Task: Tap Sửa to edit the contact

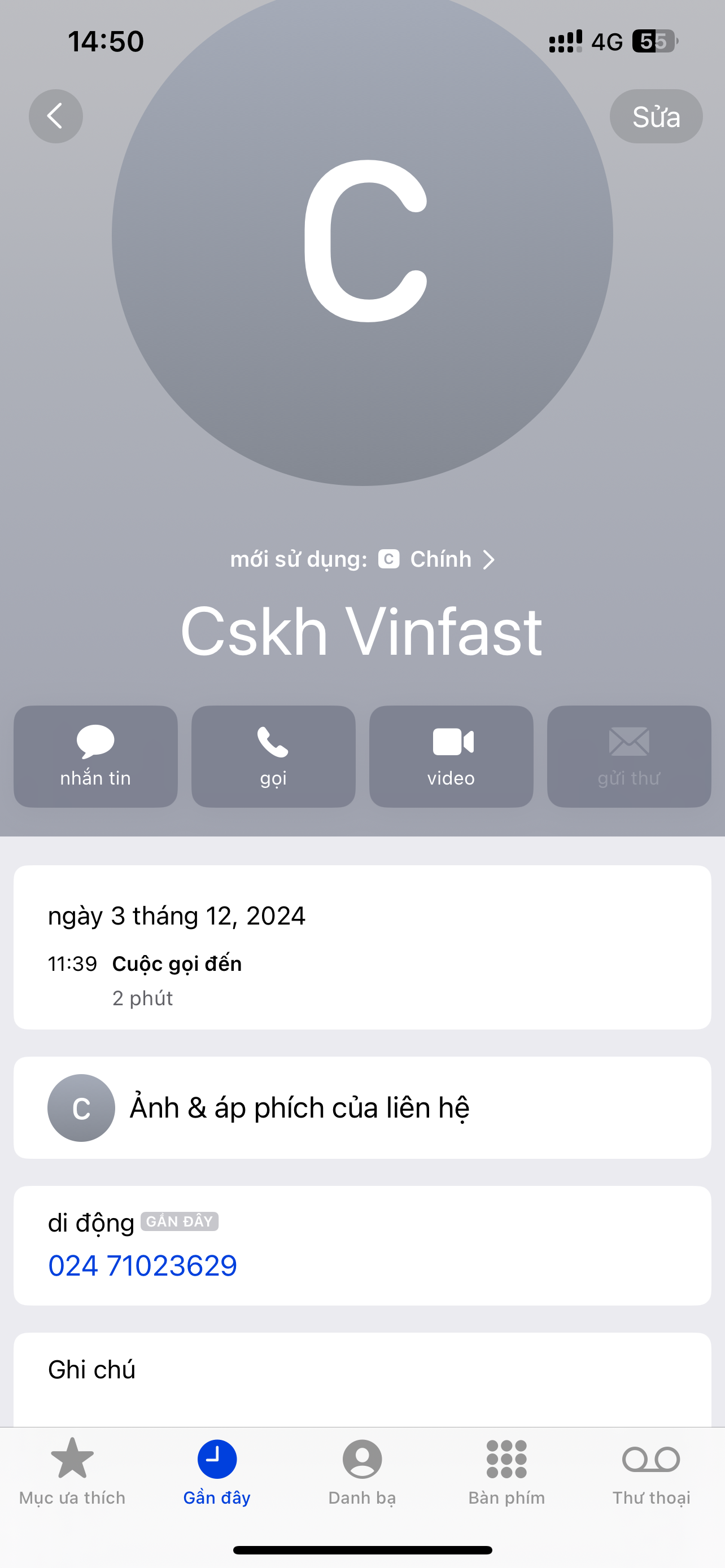Action: click(656, 116)
